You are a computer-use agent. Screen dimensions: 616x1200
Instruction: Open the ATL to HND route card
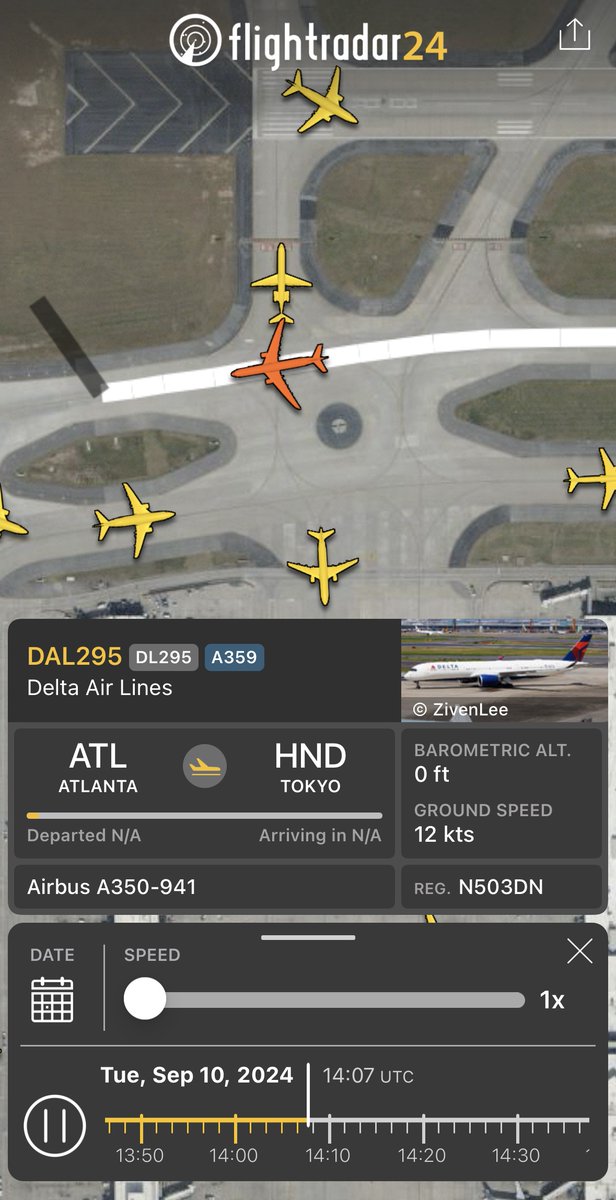point(204,793)
